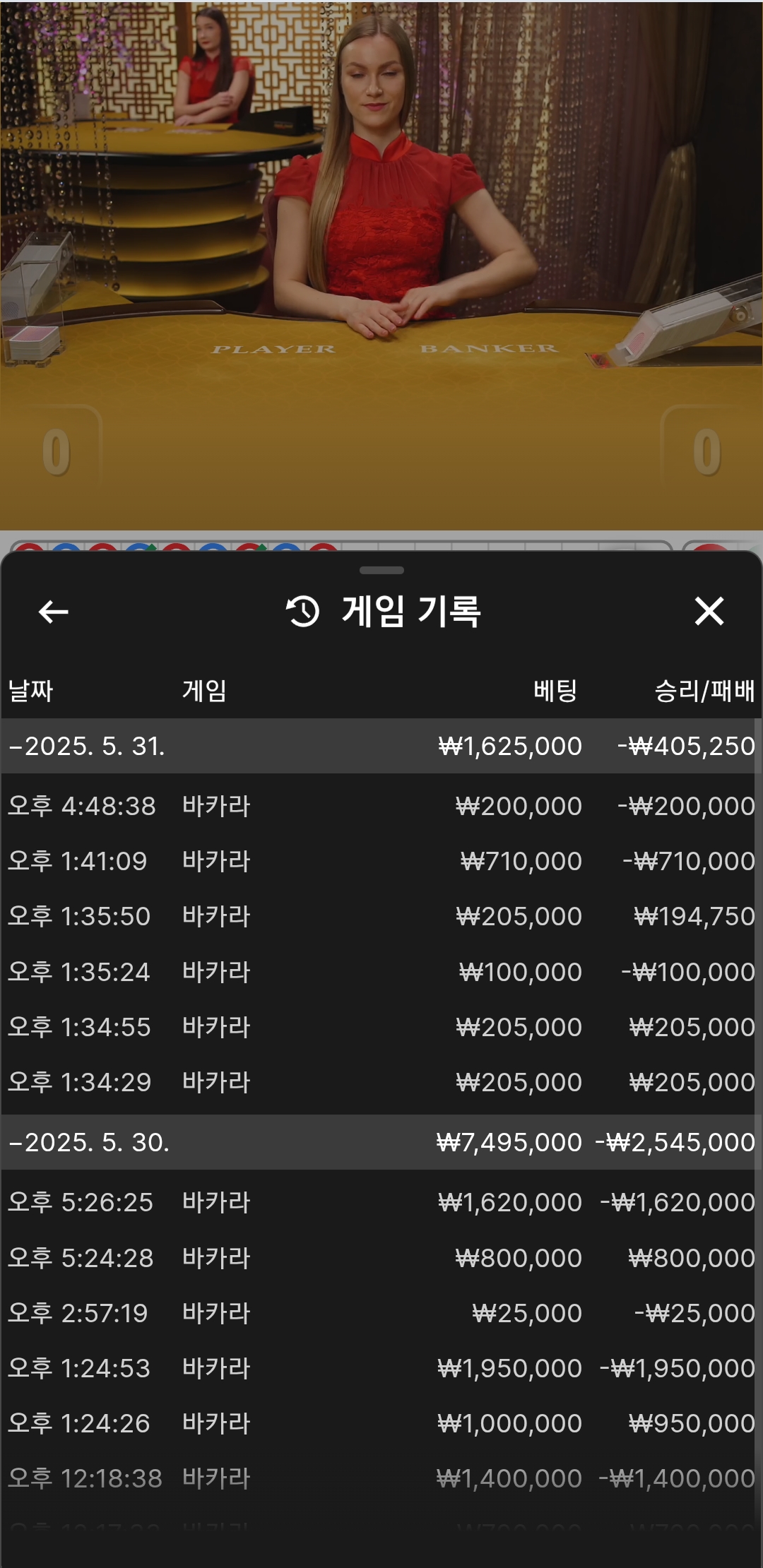Go back from the 게임 기록 panel
Screen dimensions: 763x1568
pos(53,612)
